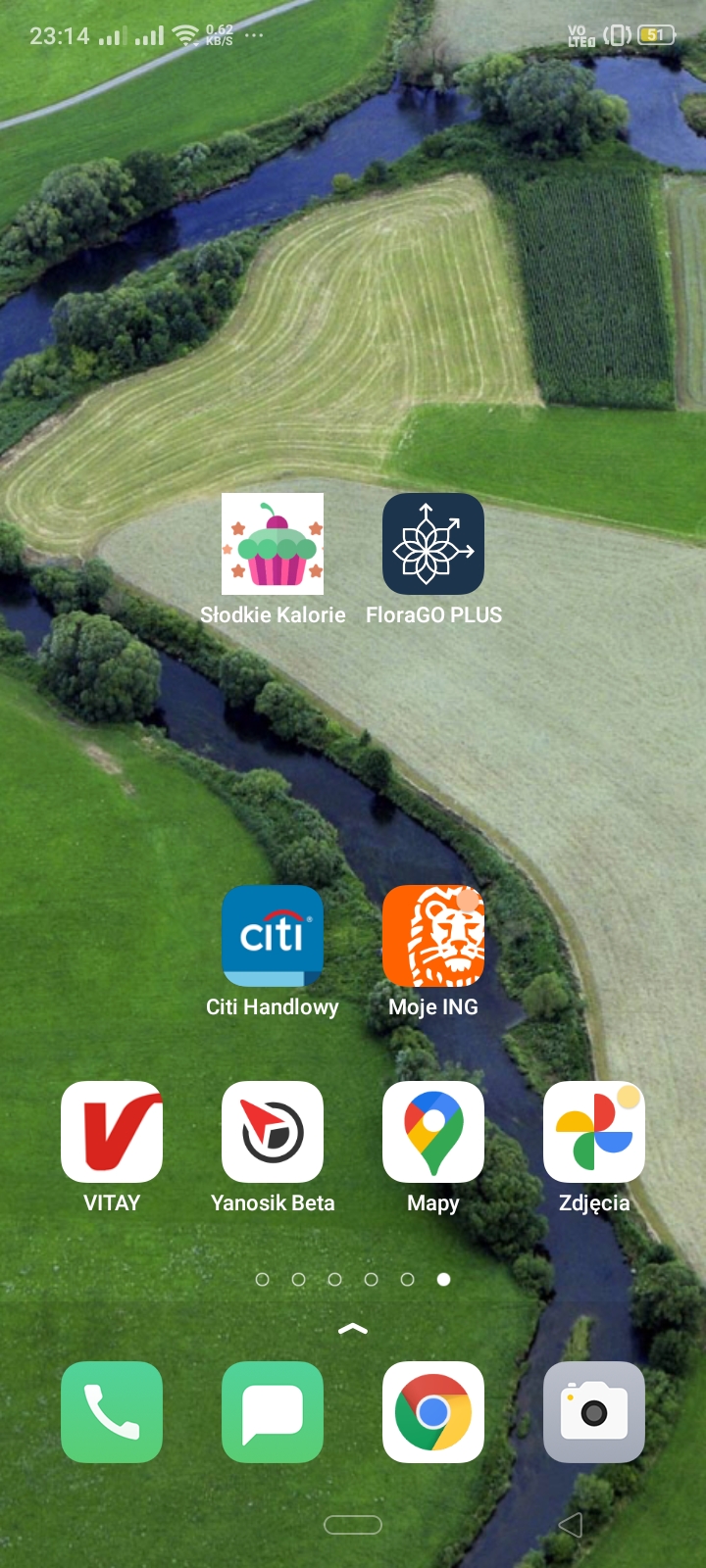Open Mapy (Google Maps)
The image size is (706, 1568).
click(x=433, y=1132)
